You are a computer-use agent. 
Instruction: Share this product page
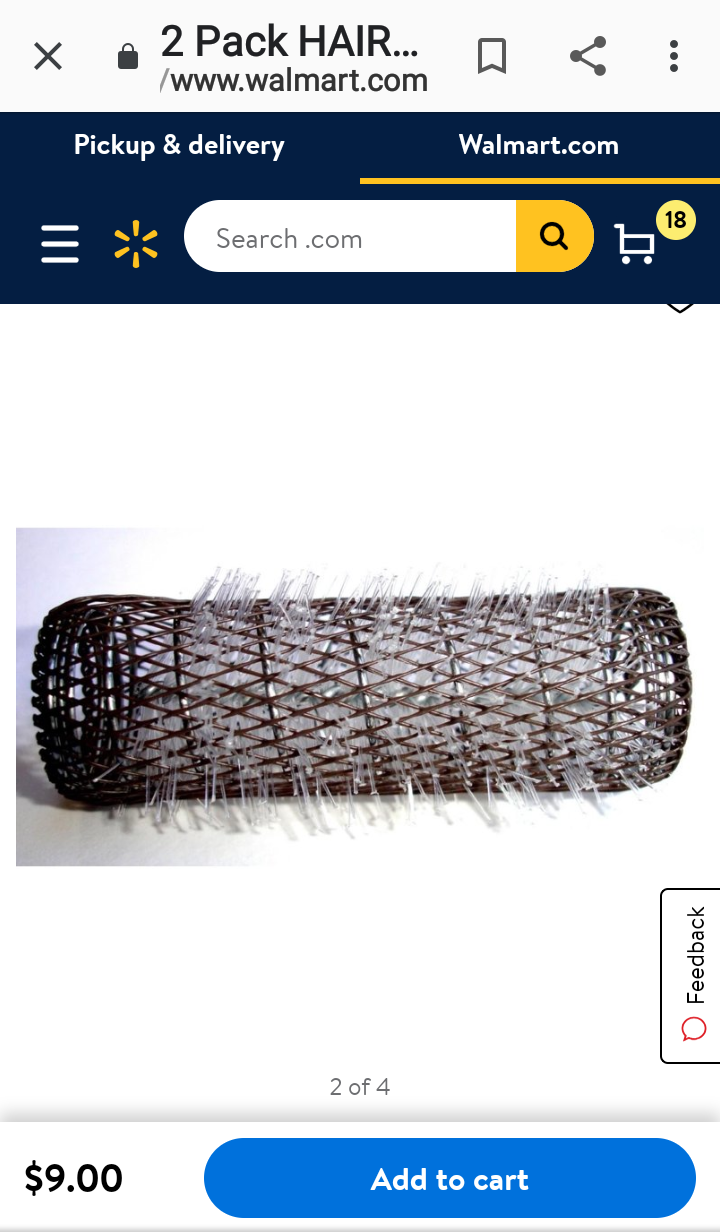(x=588, y=57)
